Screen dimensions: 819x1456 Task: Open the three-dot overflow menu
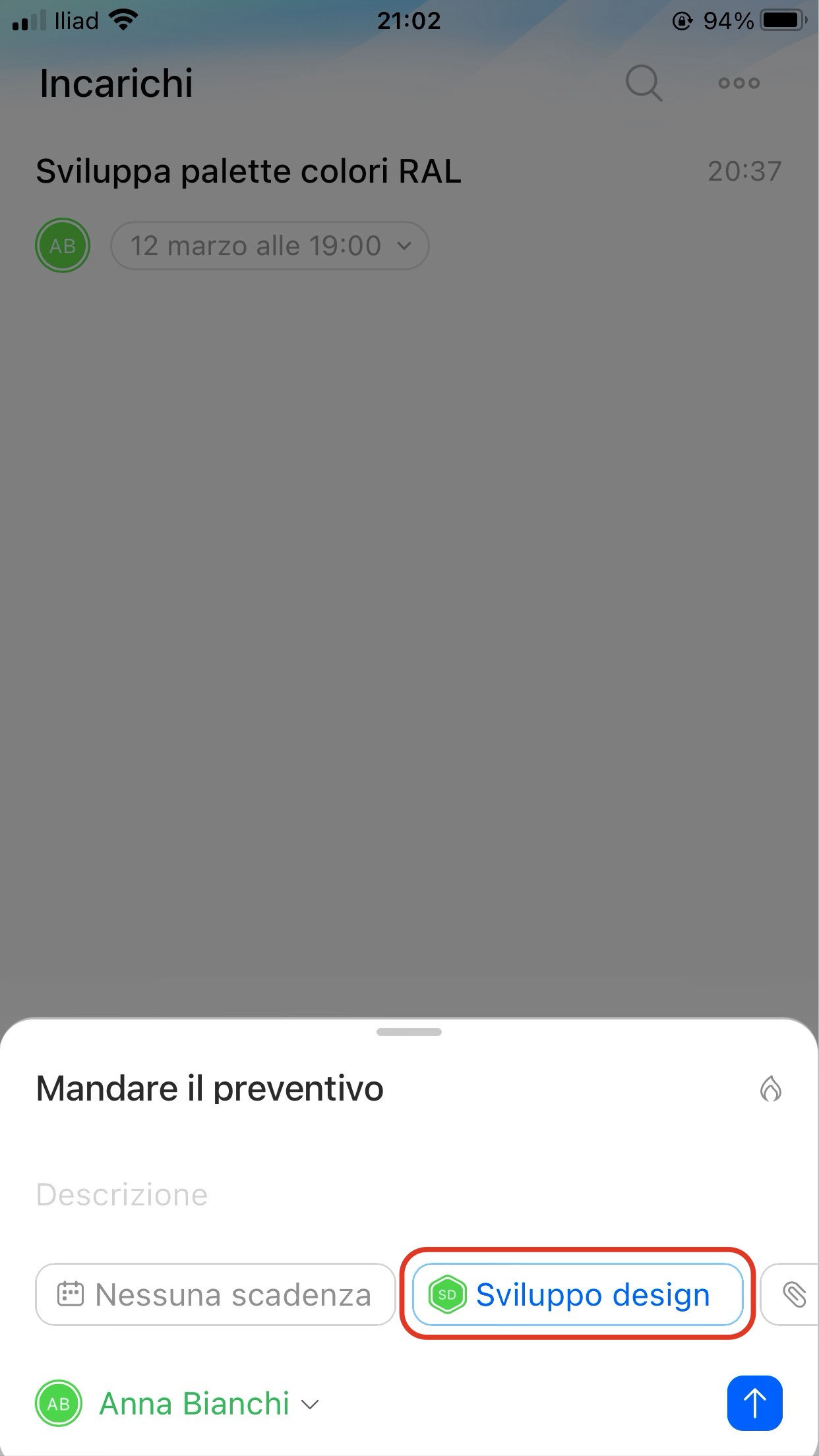tap(739, 83)
